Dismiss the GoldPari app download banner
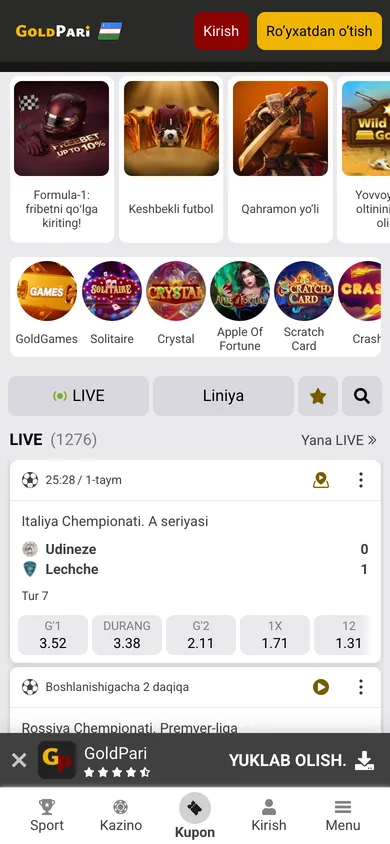 coord(19,760)
